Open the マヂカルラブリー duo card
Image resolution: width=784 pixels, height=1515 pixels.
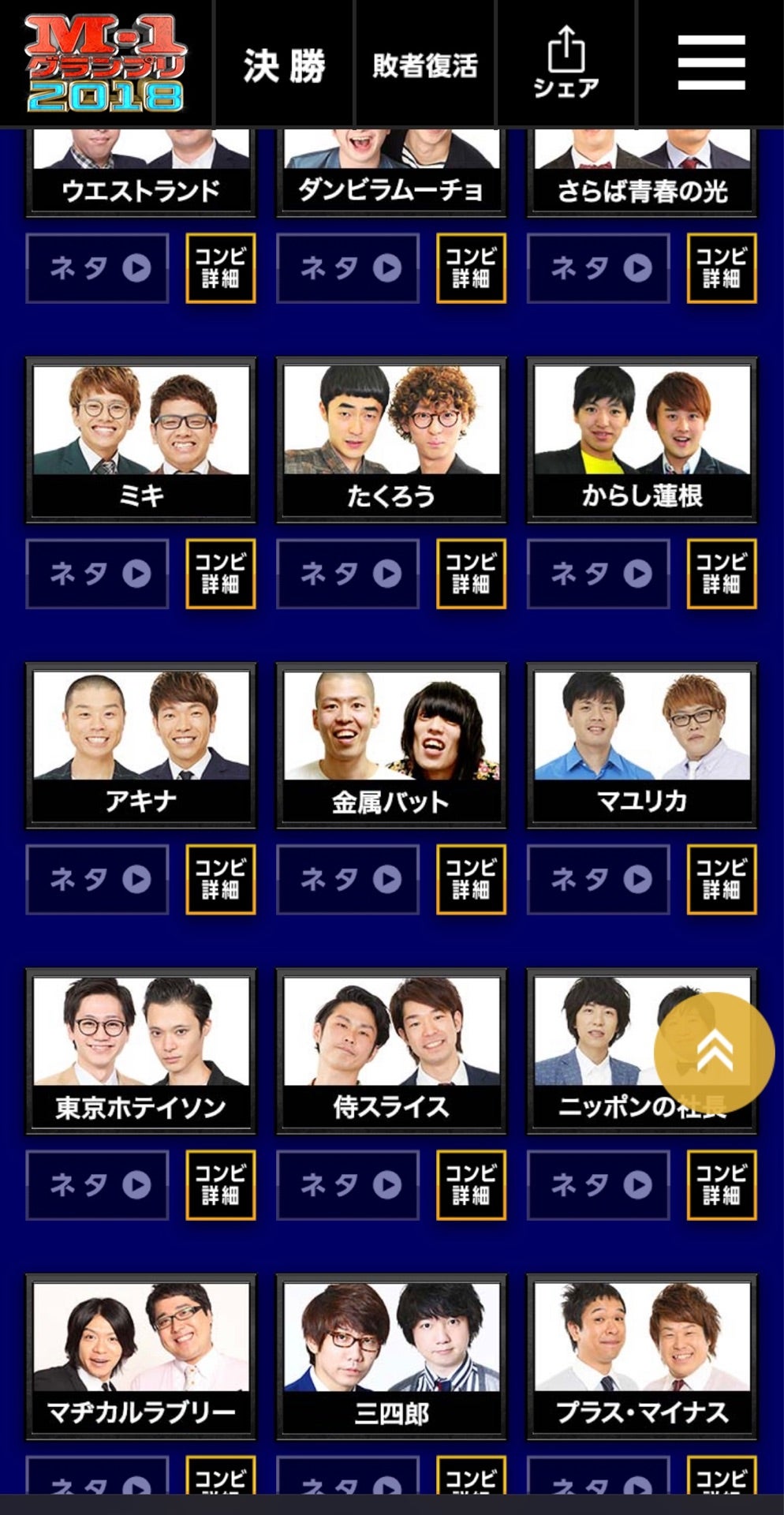(x=141, y=1356)
